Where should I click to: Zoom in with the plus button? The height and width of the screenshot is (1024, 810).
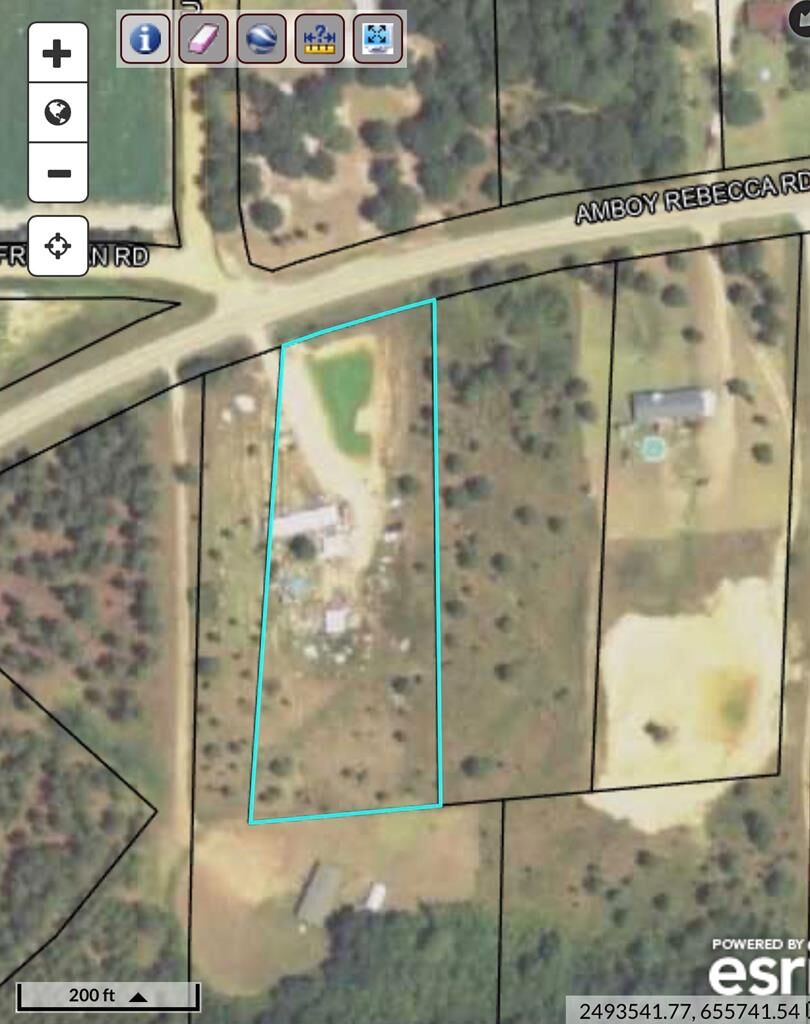coord(55,53)
